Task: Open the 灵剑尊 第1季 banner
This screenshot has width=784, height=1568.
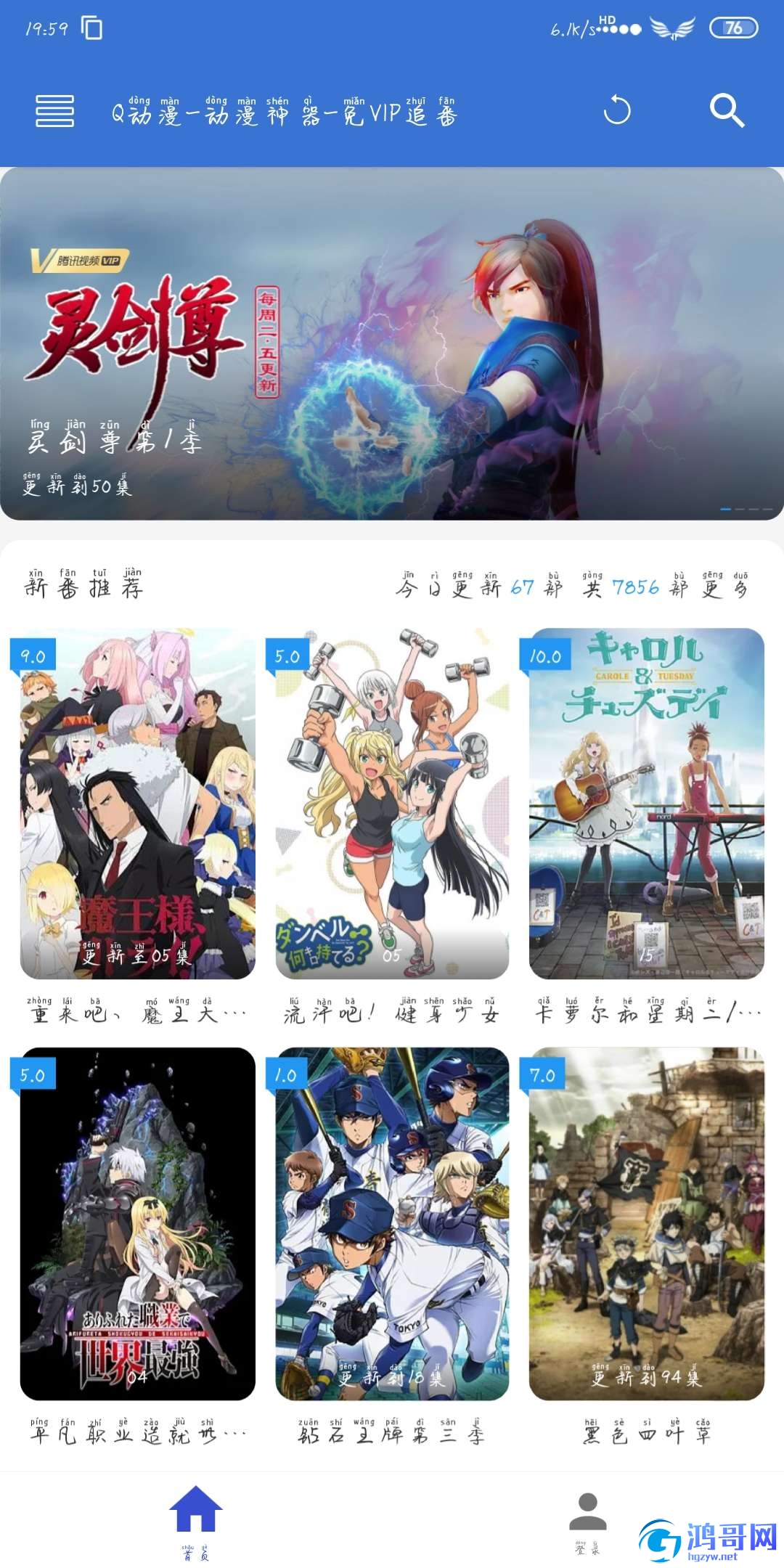Action: point(392,343)
